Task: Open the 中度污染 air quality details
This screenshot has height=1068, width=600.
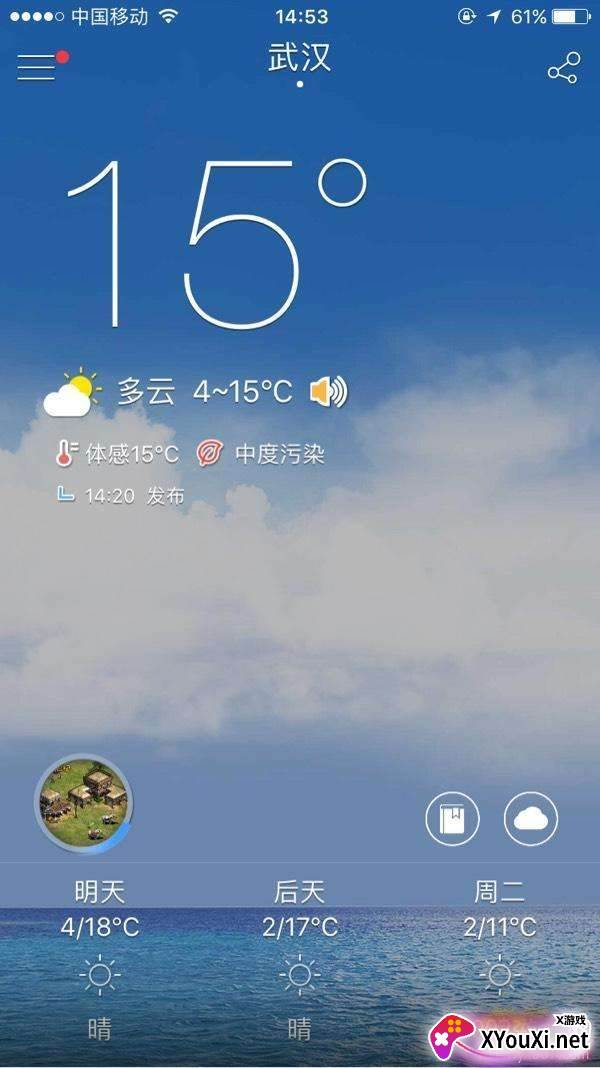Action: click(262, 453)
